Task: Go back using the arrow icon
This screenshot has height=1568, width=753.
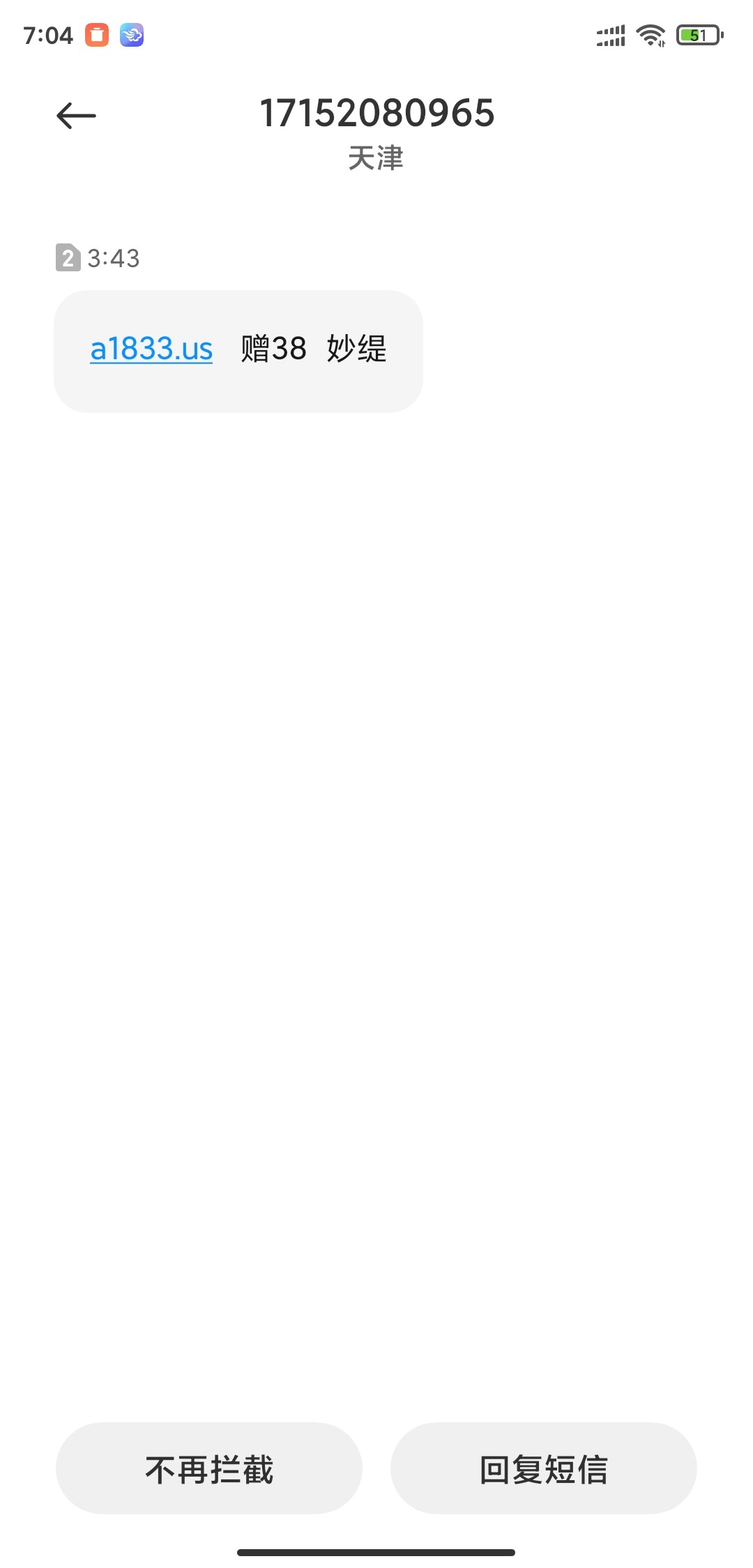Action: (x=76, y=116)
